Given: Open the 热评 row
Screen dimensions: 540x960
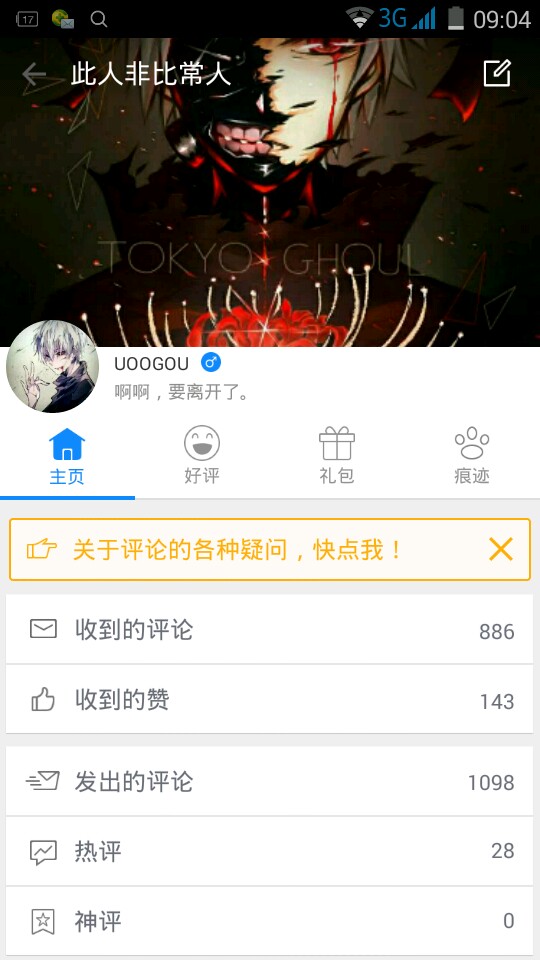Looking at the screenshot, I should pos(269,851).
